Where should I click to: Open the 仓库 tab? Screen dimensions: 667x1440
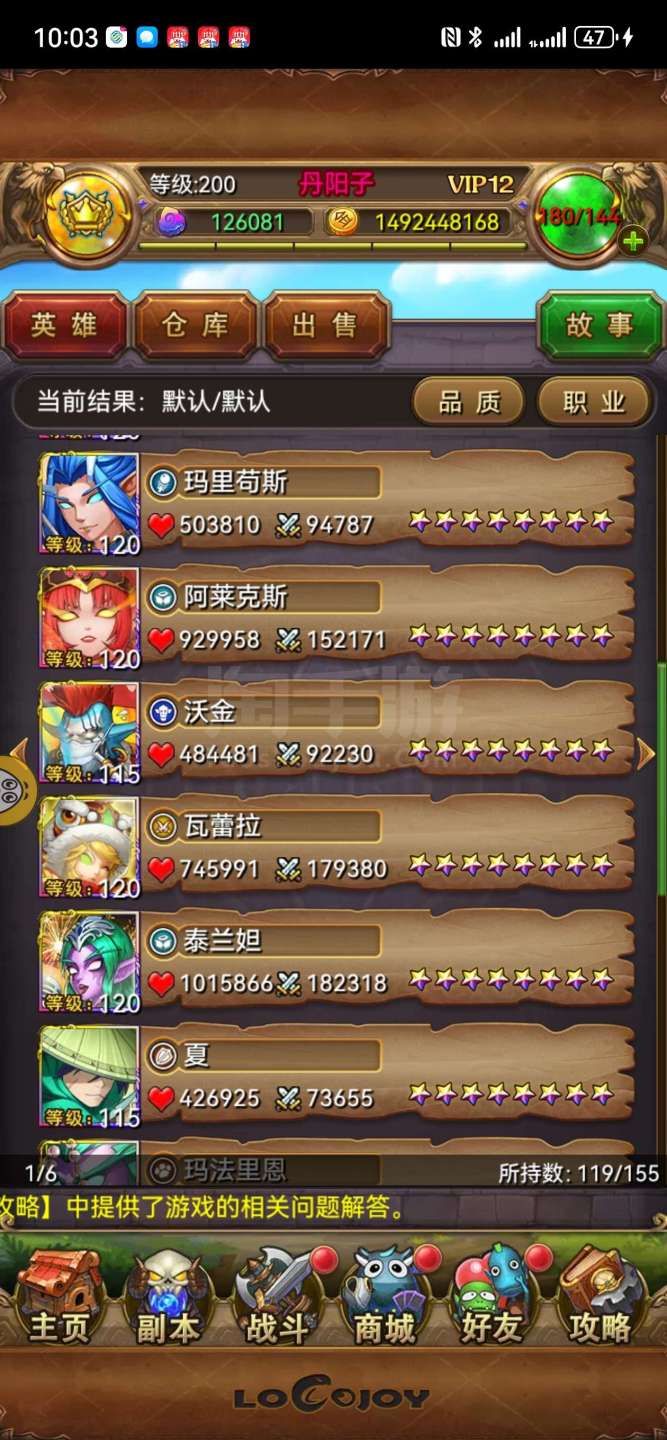tap(195, 325)
